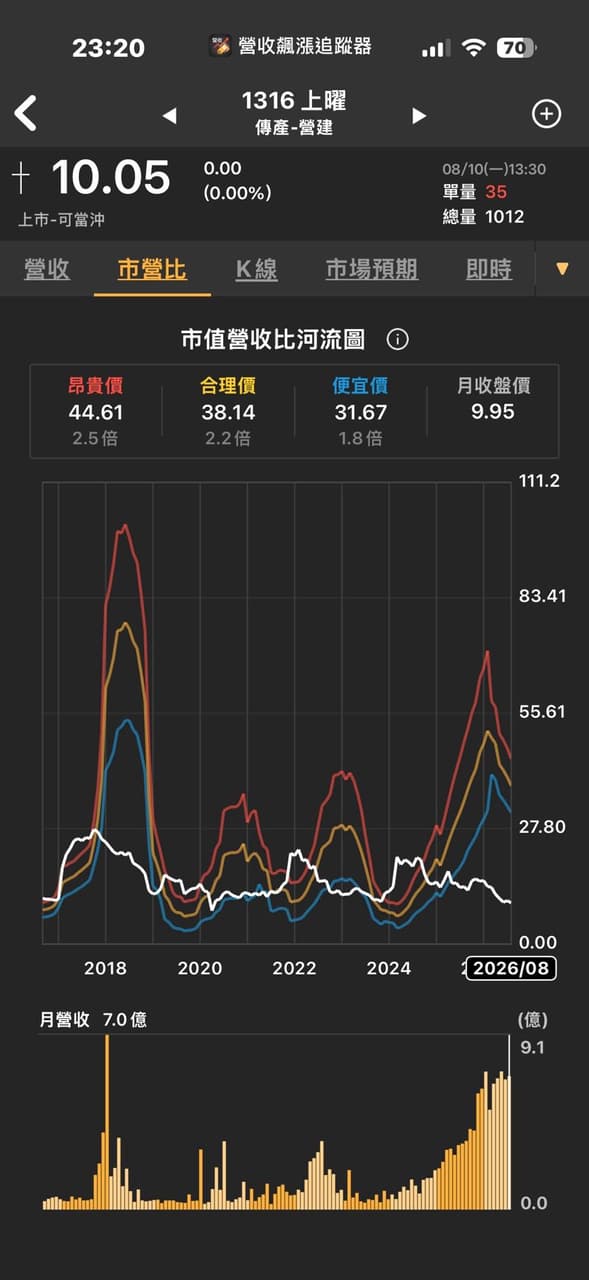Switch to the 市場預期 tab
The width and height of the screenshot is (589, 1280).
[372, 269]
